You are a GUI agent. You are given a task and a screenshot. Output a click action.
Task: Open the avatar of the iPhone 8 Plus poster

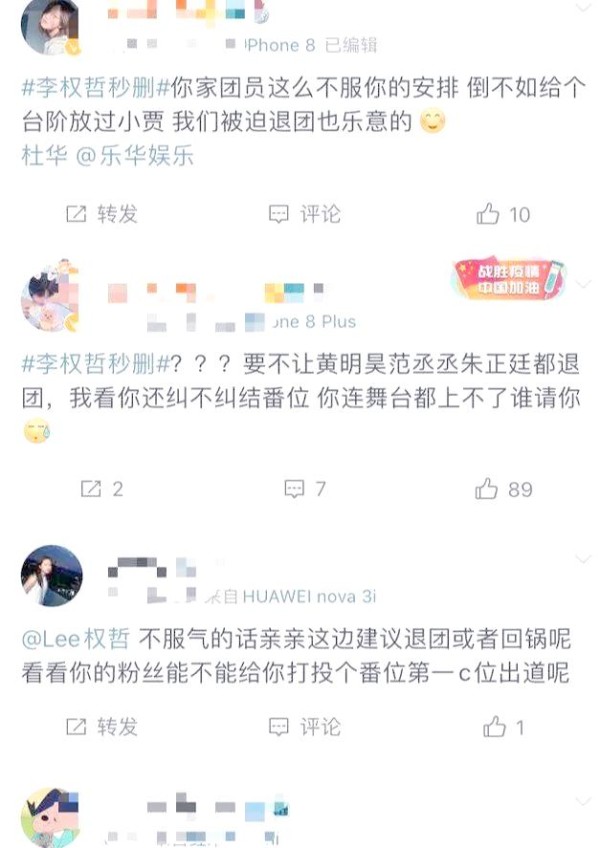(50, 298)
